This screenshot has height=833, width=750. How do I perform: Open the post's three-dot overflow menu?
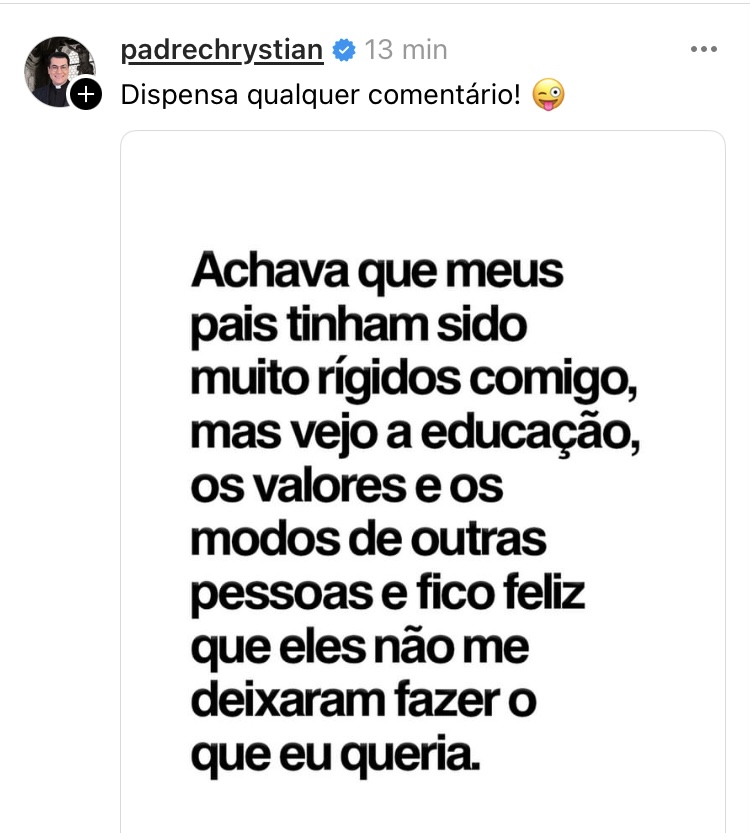704,49
